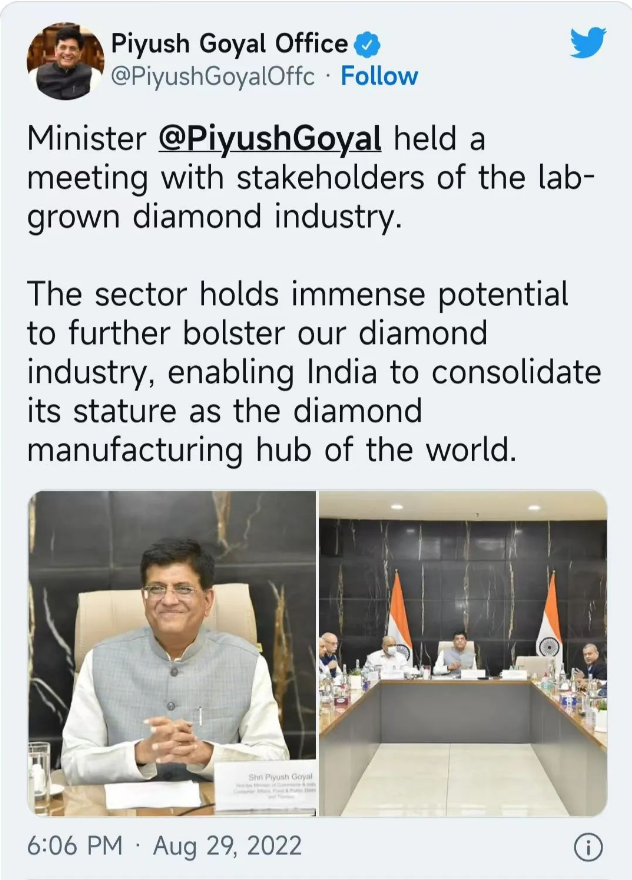
Task: Open the Twitter bird icon
Action: 587,43
